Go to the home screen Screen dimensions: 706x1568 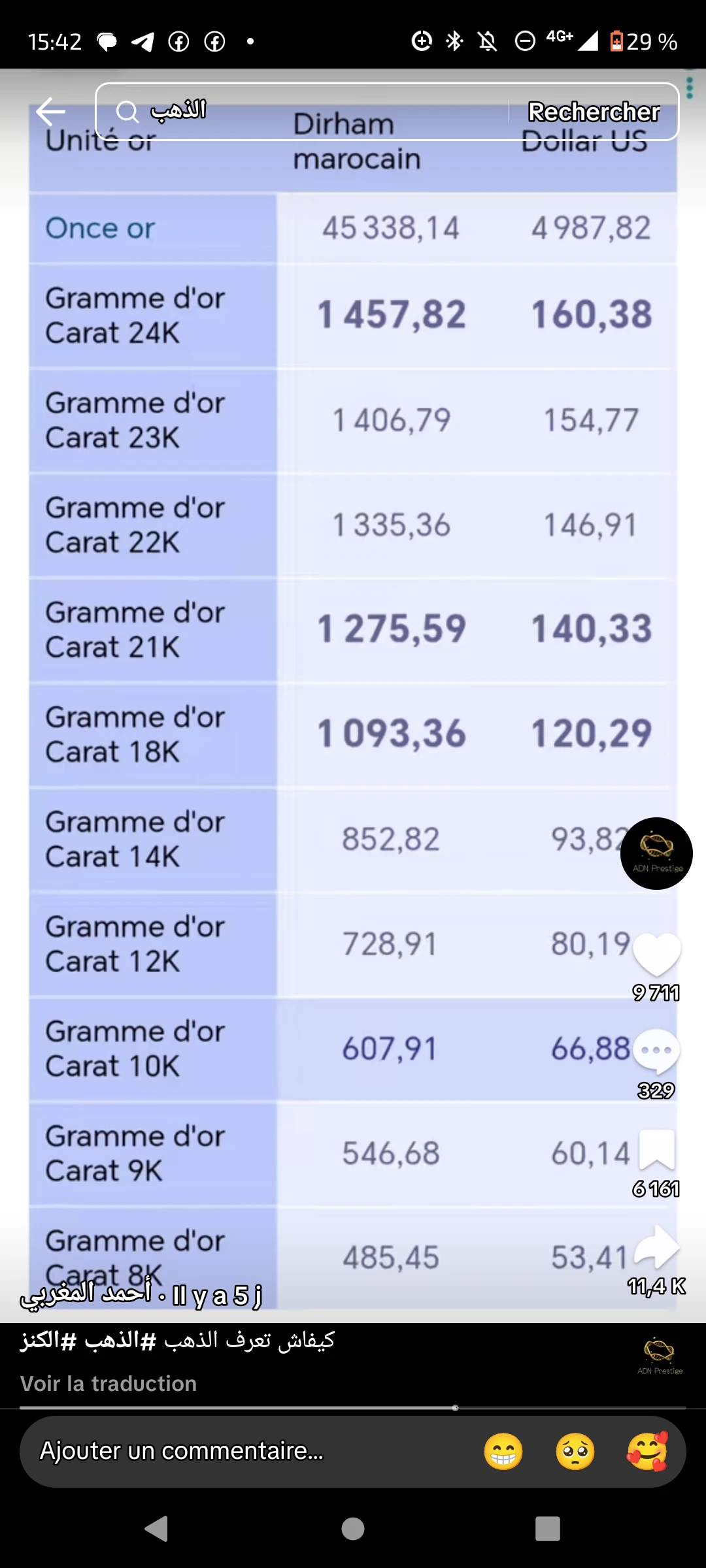(353, 1529)
